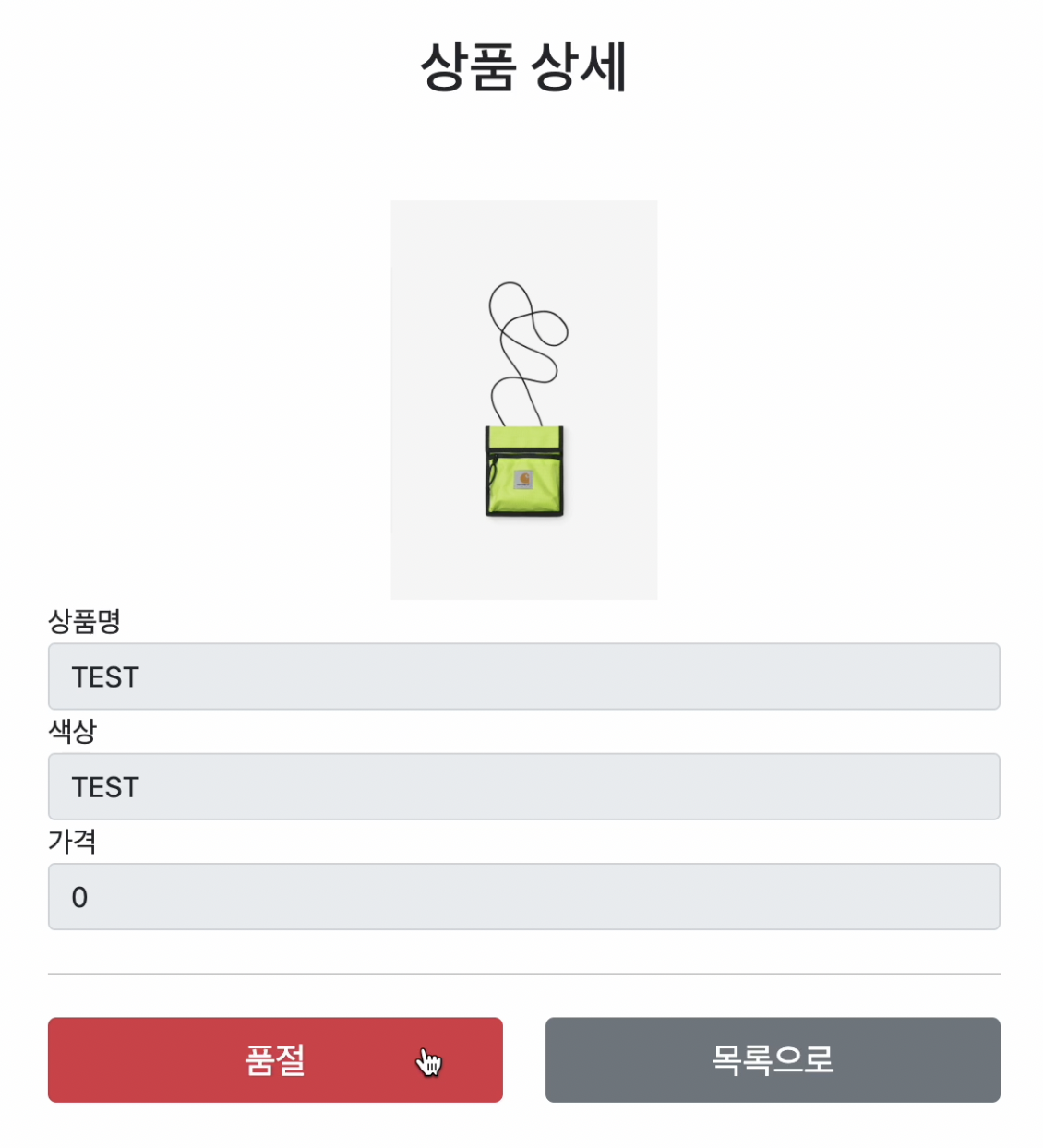Click the 가격 label above the price field
This screenshot has height=1148, width=1043.
pyautogui.click(x=73, y=842)
